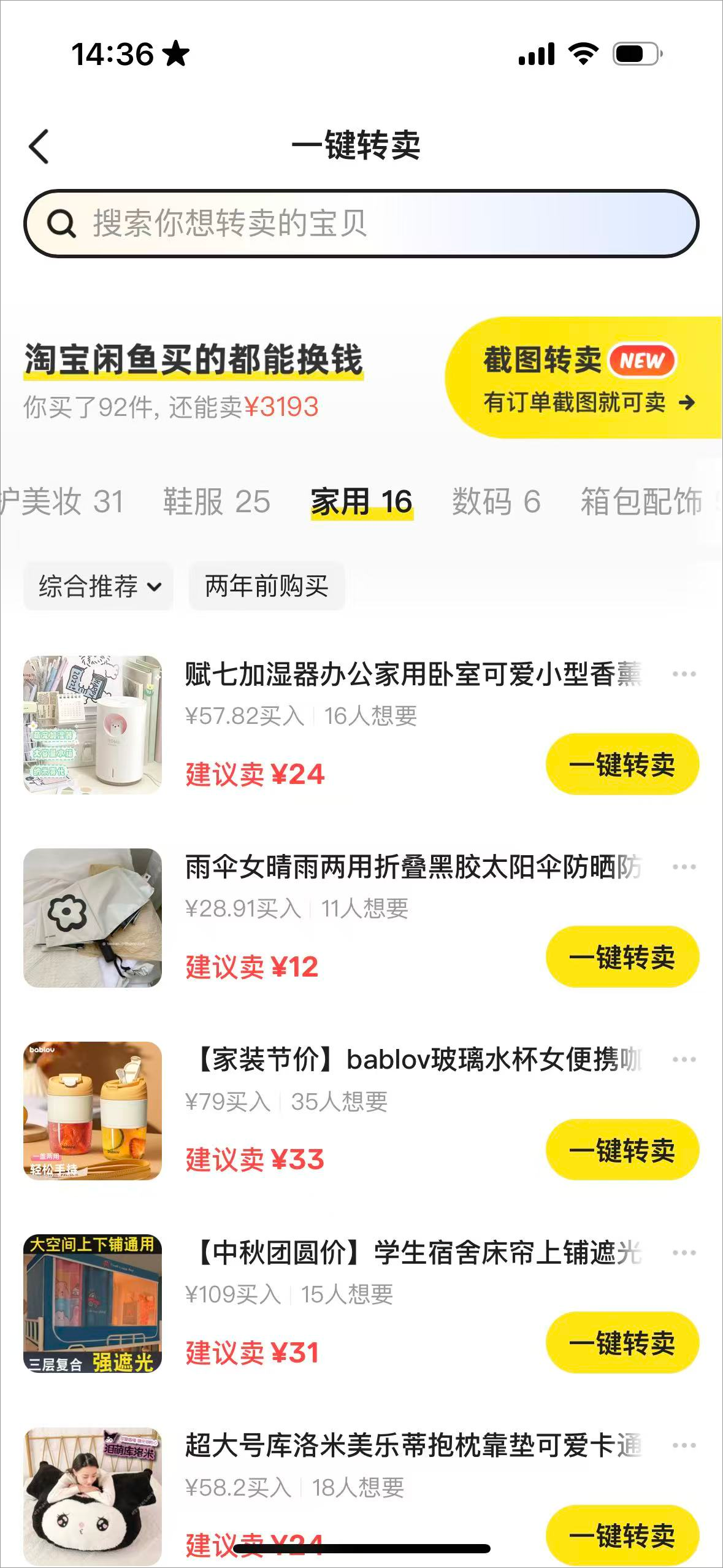Image resolution: width=723 pixels, height=1568 pixels.
Task: Open more options for the 雨伞 item
Action: (684, 867)
